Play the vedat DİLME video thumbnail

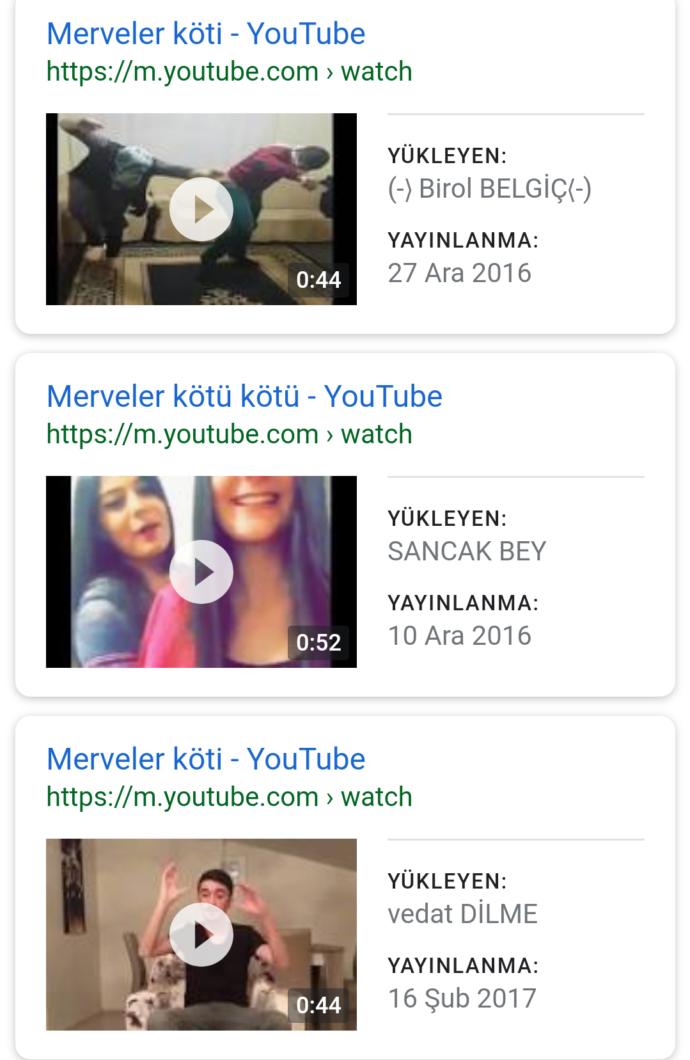click(x=201, y=934)
